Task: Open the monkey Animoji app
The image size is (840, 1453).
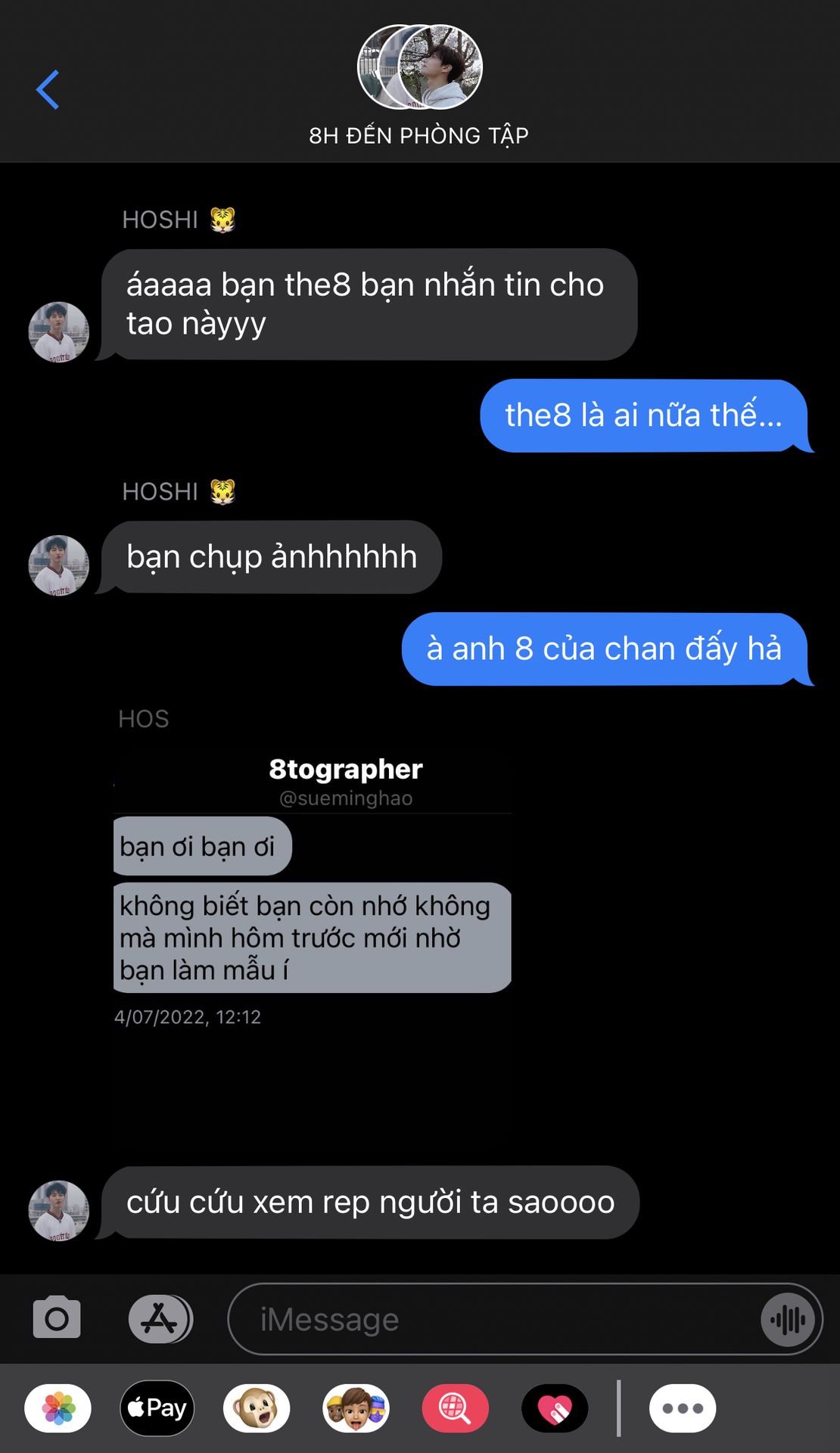Action: [256, 1408]
